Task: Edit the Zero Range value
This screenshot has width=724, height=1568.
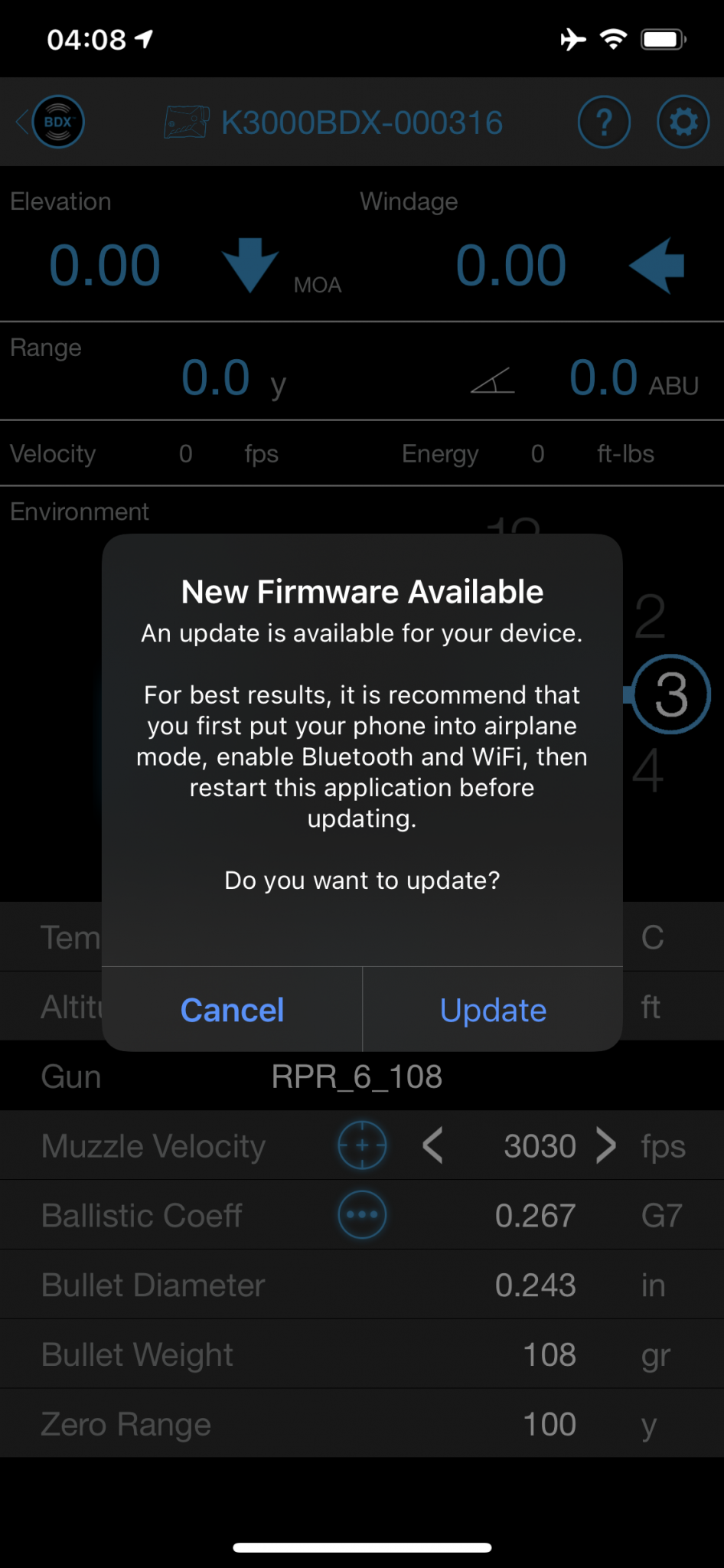Action: click(550, 1424)
